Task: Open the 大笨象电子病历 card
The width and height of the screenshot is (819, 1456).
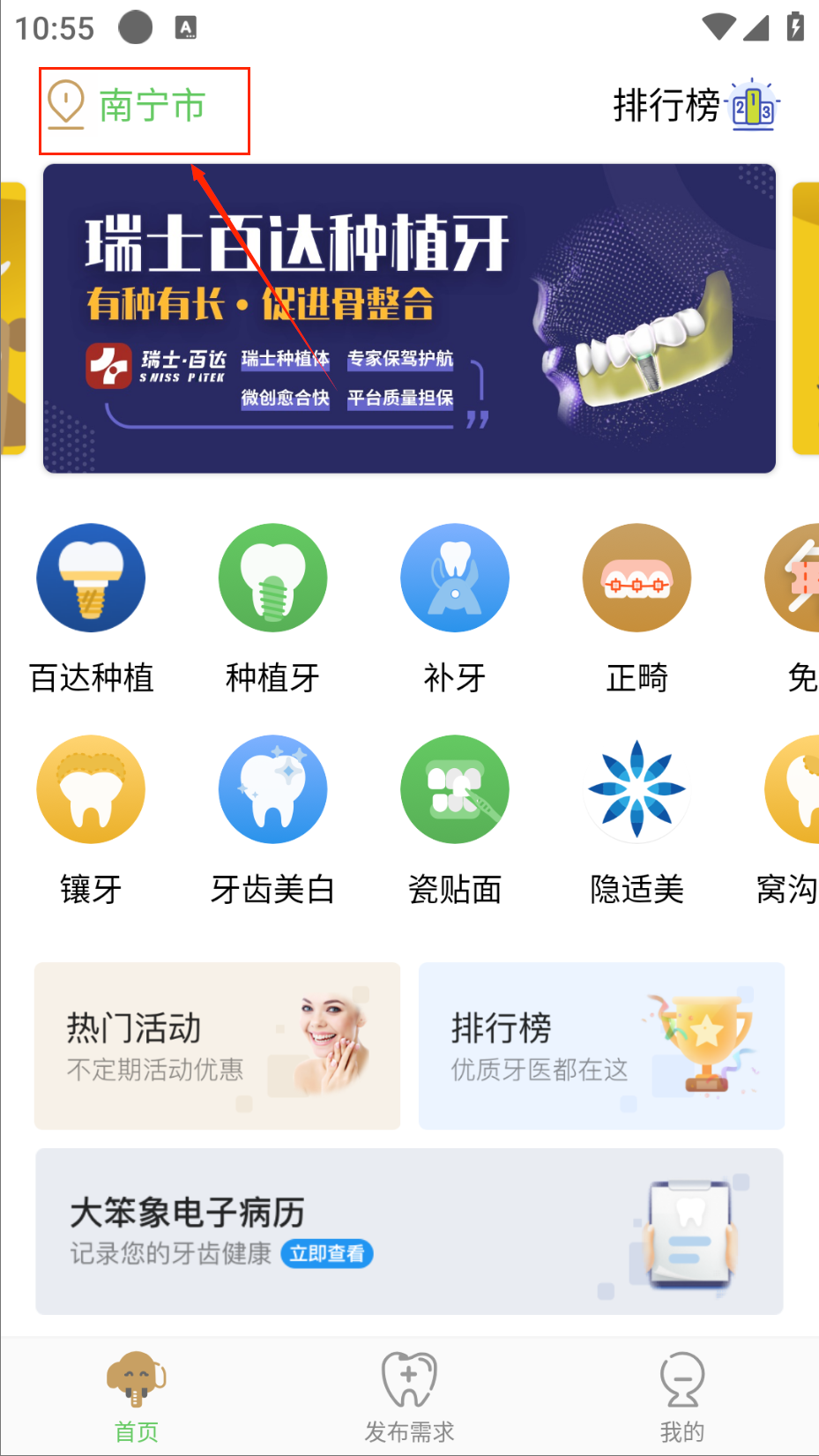Action: [x=409, y=1231]
